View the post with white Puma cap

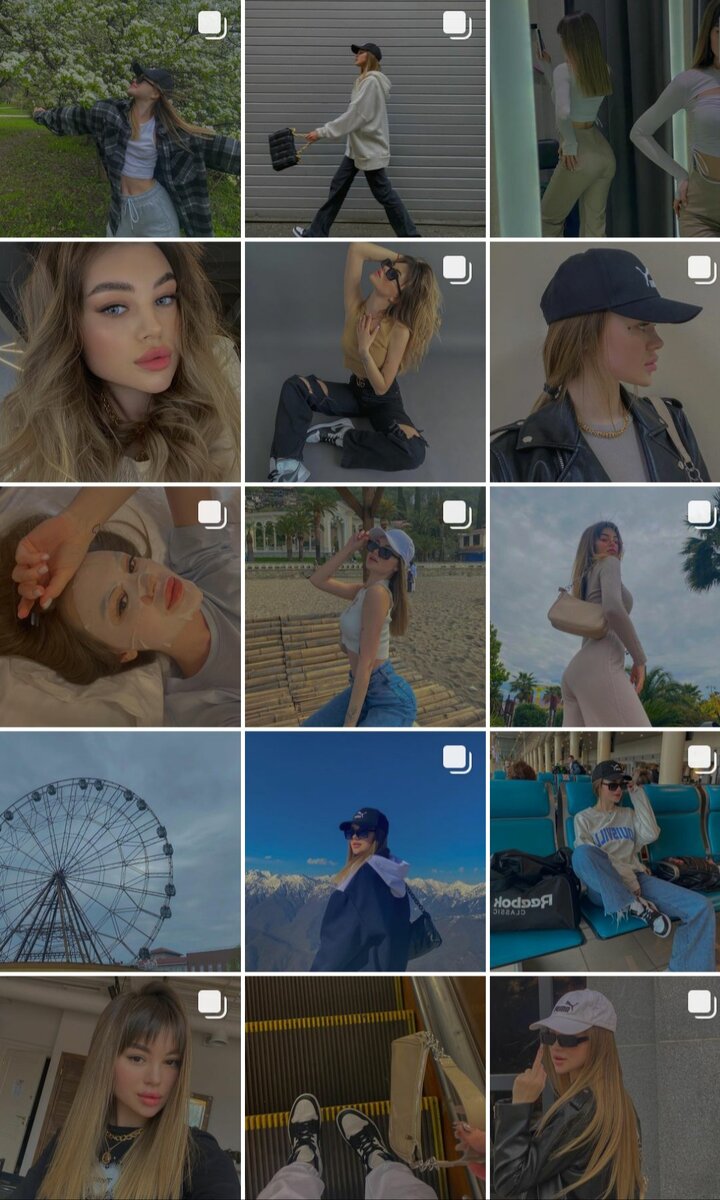coord(605,1088)
